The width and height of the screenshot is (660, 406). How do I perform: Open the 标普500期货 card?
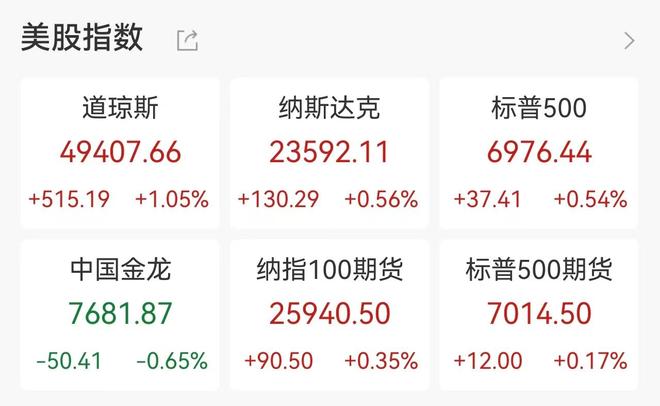click(539, 314)
